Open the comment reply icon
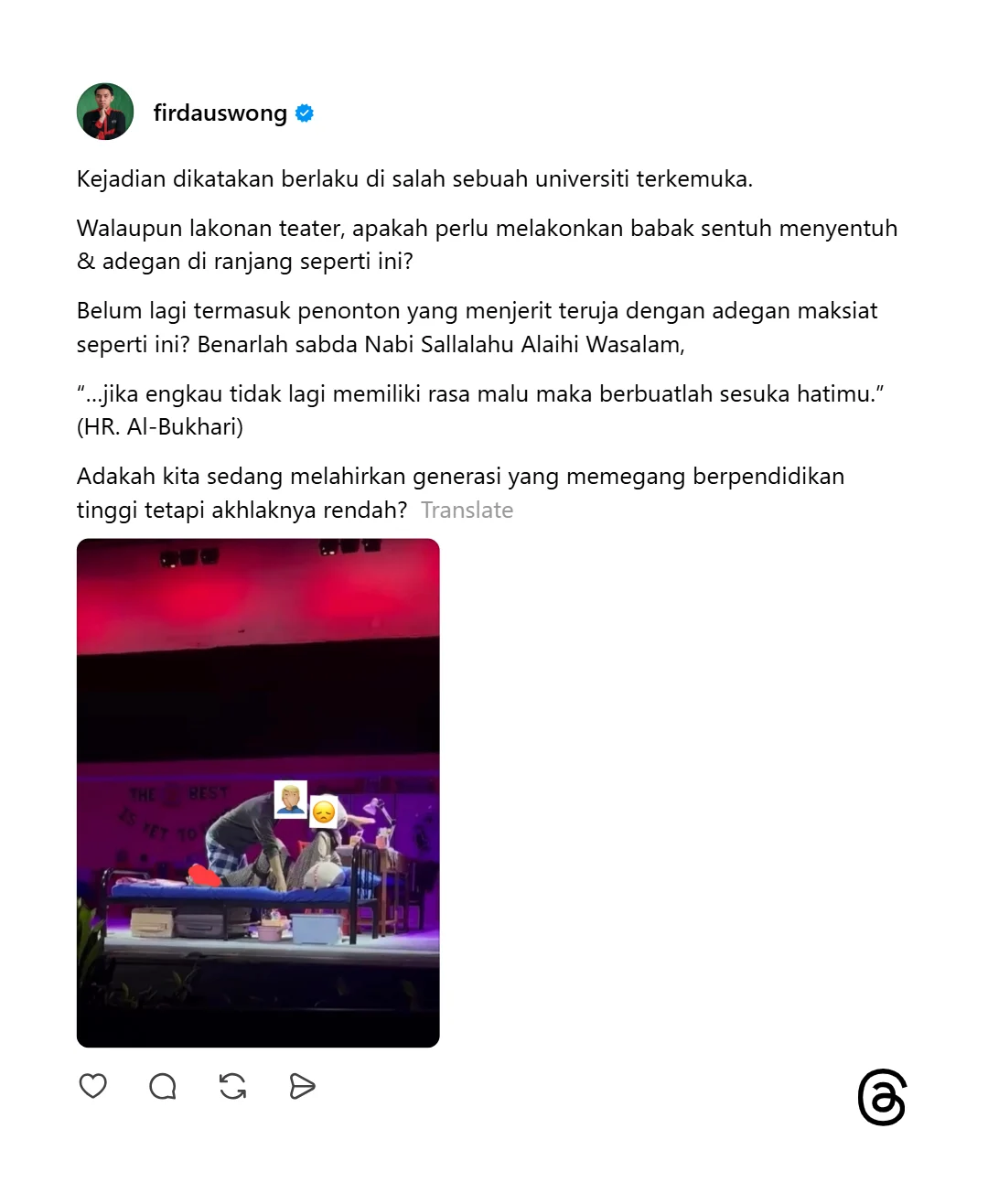988x1204 pixels. point(163,1086)
